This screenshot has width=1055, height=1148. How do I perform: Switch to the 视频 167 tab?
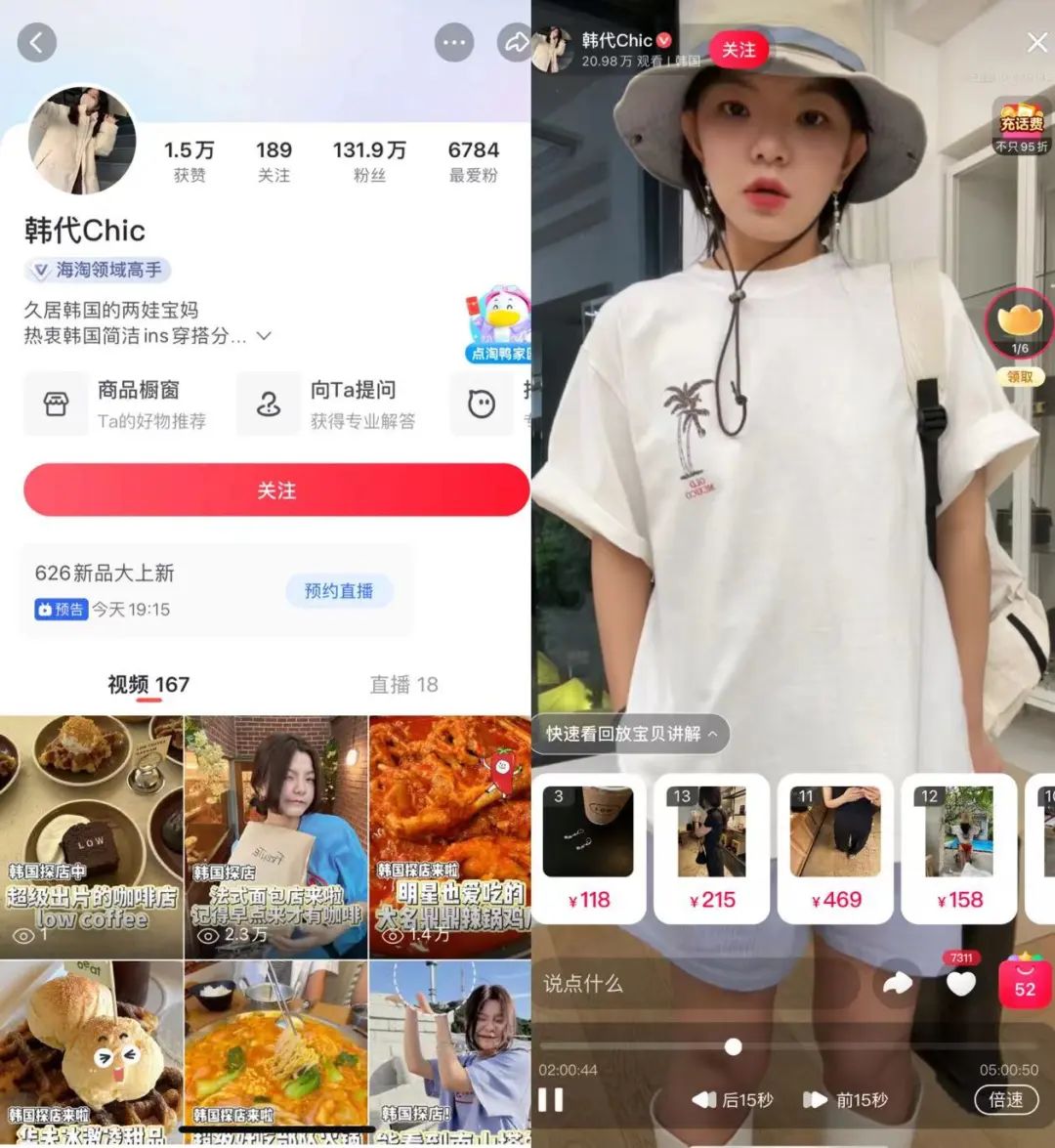click(148, 685)
